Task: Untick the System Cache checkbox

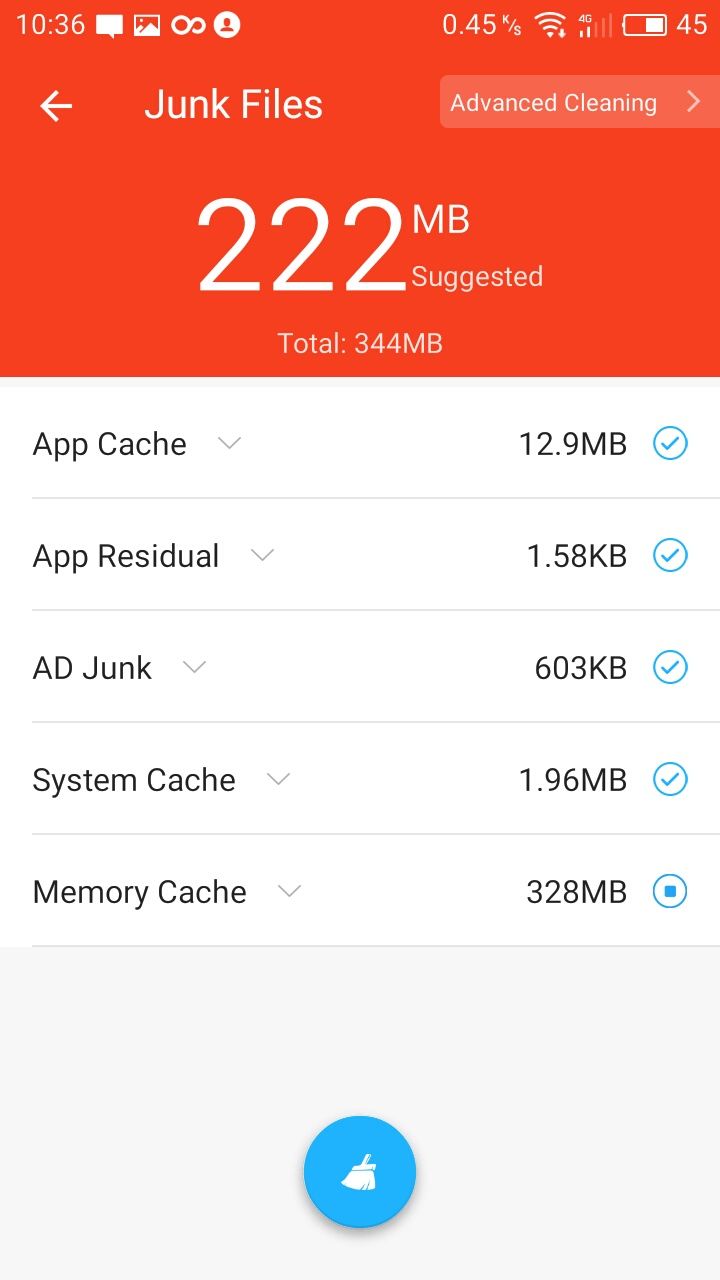Action: (x=670, y=779)
